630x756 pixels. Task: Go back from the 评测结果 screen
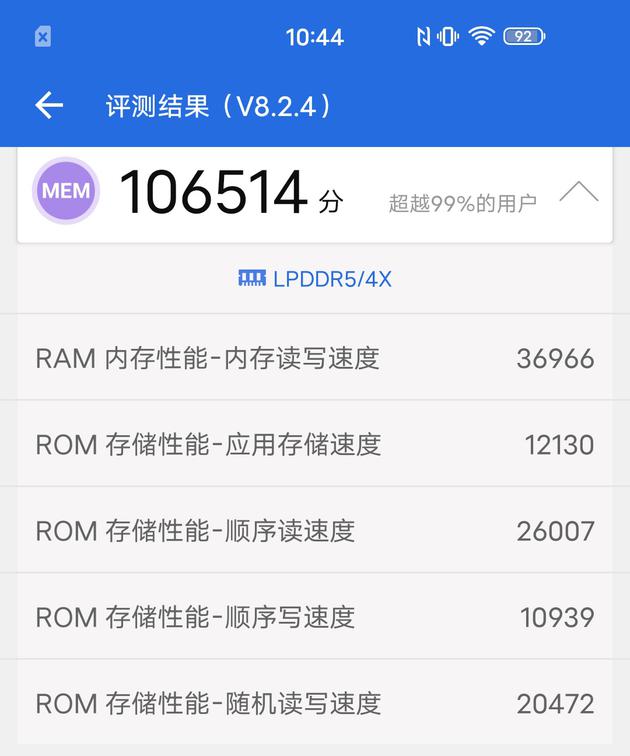coord(48,105)
